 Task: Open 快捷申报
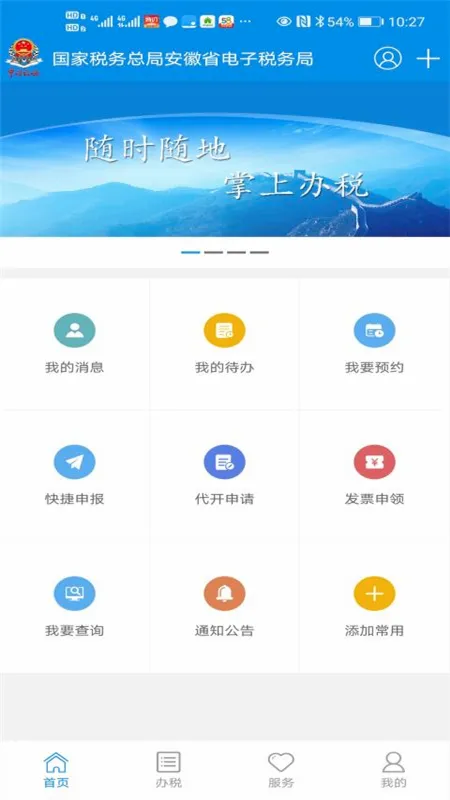(74, 476)
